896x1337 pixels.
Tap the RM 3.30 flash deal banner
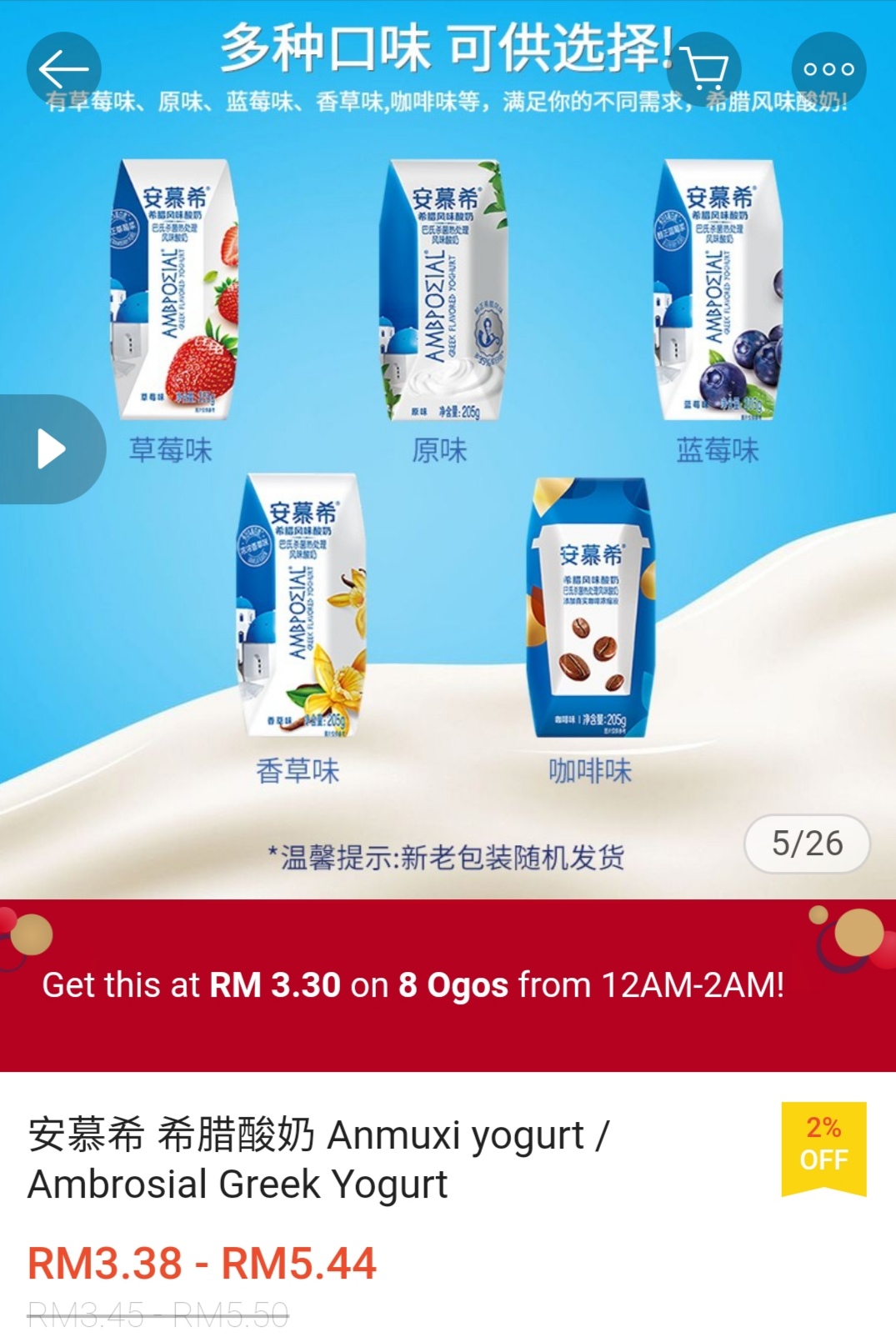click(x=448, y=985)
